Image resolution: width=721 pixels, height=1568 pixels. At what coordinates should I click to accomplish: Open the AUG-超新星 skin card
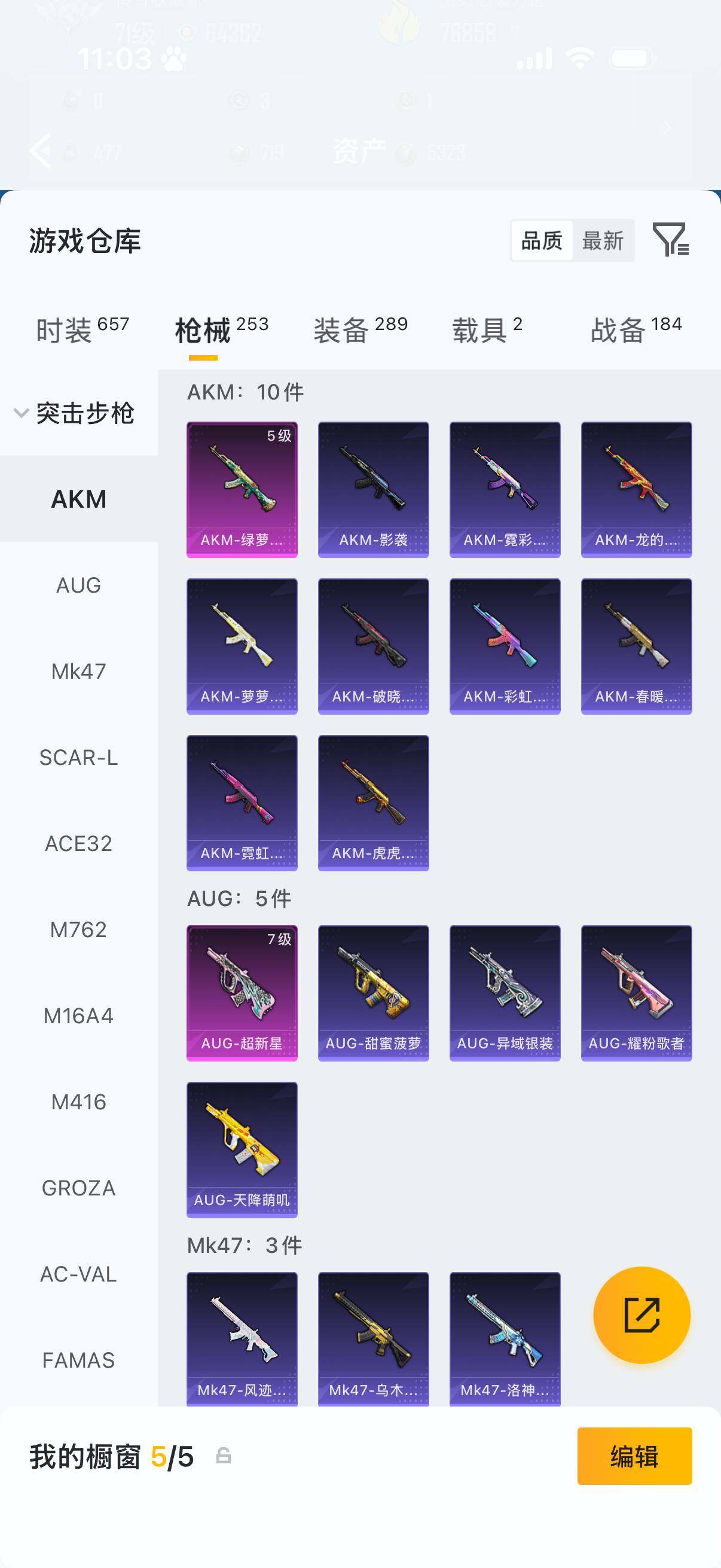(x=242, y=993)
